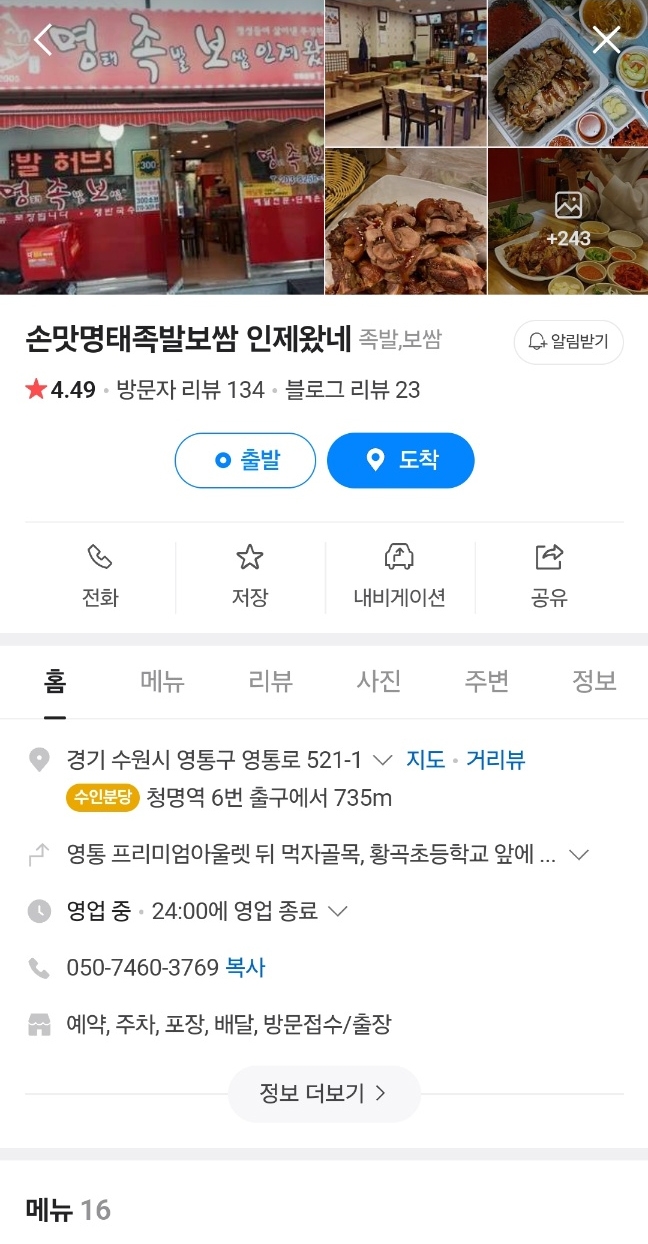648x1244 pixels.
Task: Open 거리뷰 street view link
Action: [x=495, y=760]
